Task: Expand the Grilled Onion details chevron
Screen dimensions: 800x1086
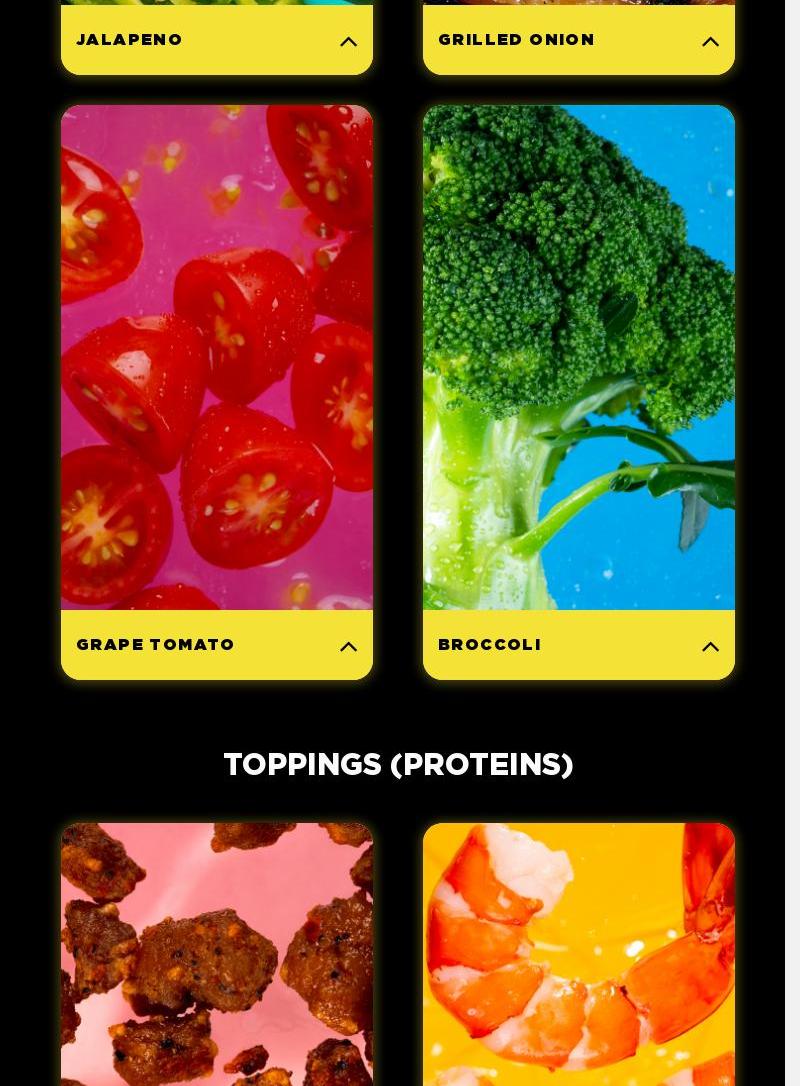Action: click(710, 42)
